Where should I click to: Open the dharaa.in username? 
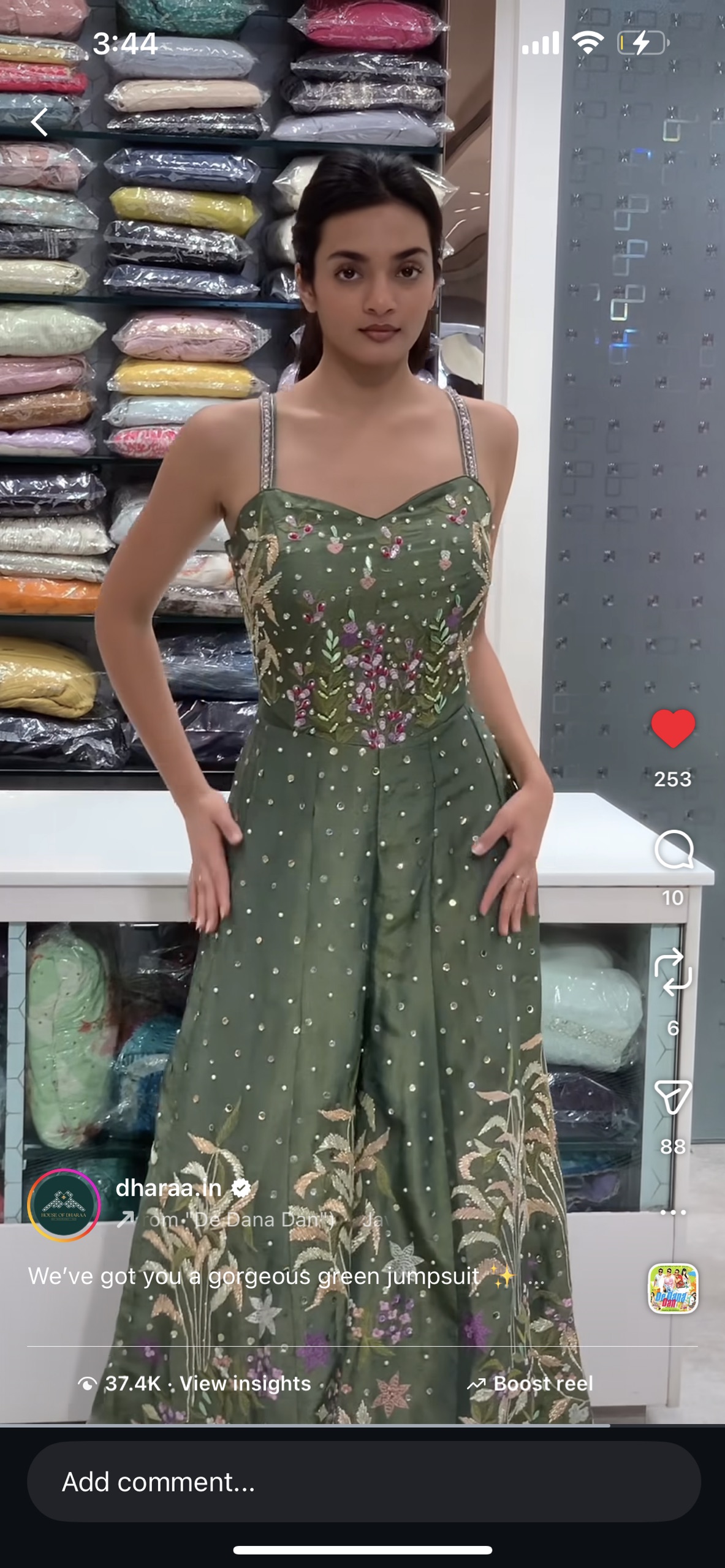[x=169, y=1188]
